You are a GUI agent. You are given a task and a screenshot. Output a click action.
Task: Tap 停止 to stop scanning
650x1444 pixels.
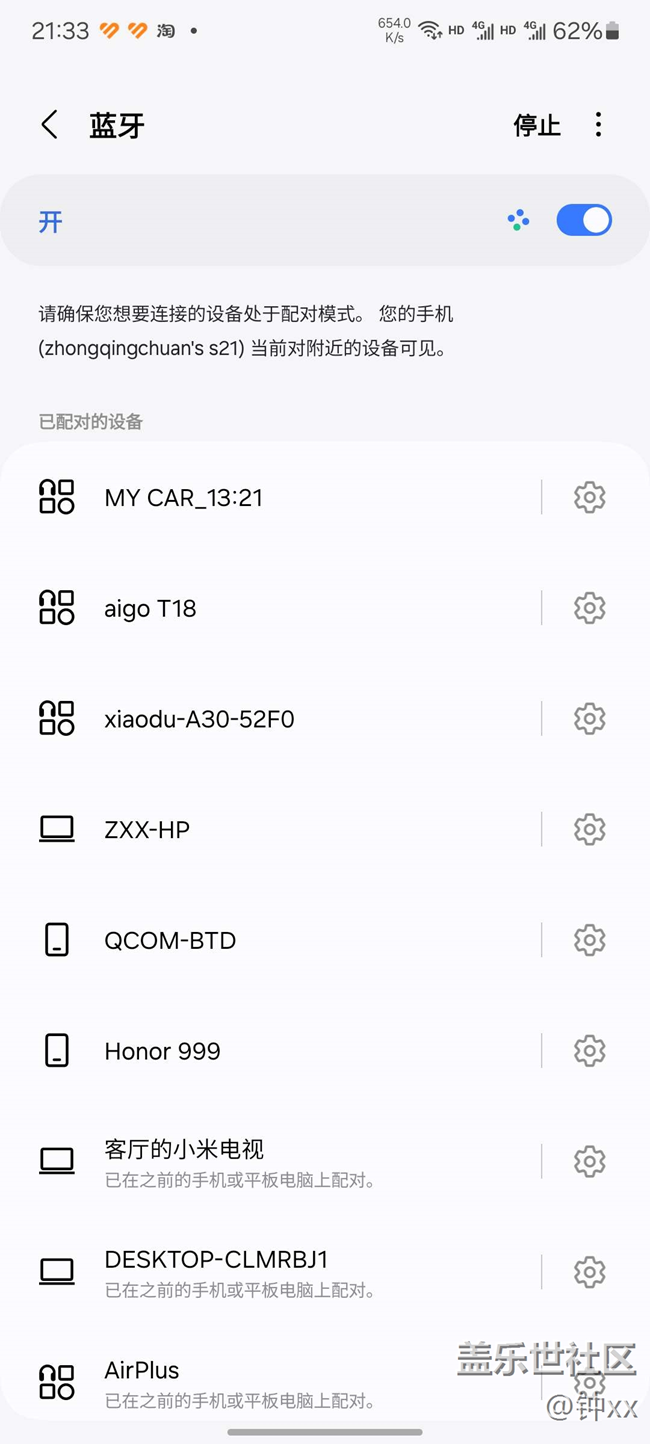click(x=537, y=125)
